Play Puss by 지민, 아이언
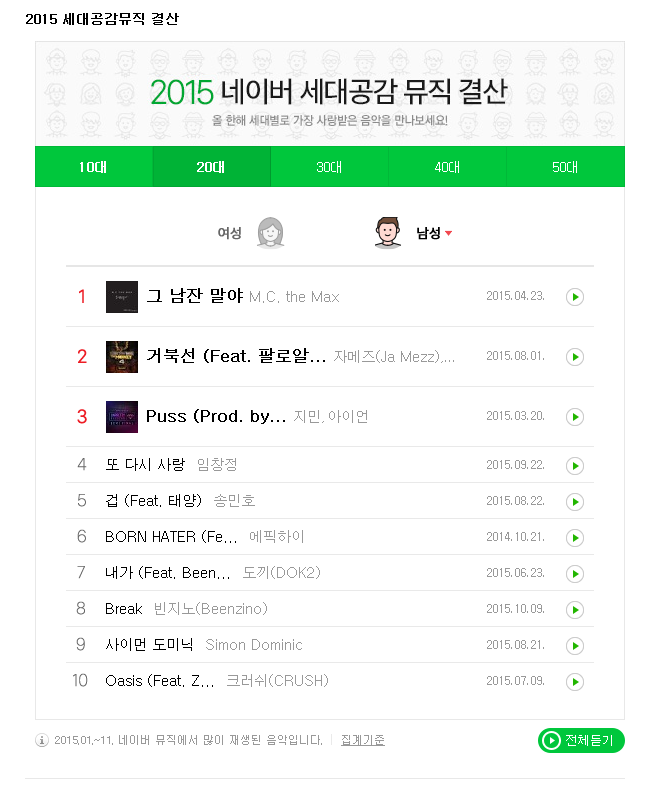The width and height of the screenshot is (660, 795). tap(575, 417)
